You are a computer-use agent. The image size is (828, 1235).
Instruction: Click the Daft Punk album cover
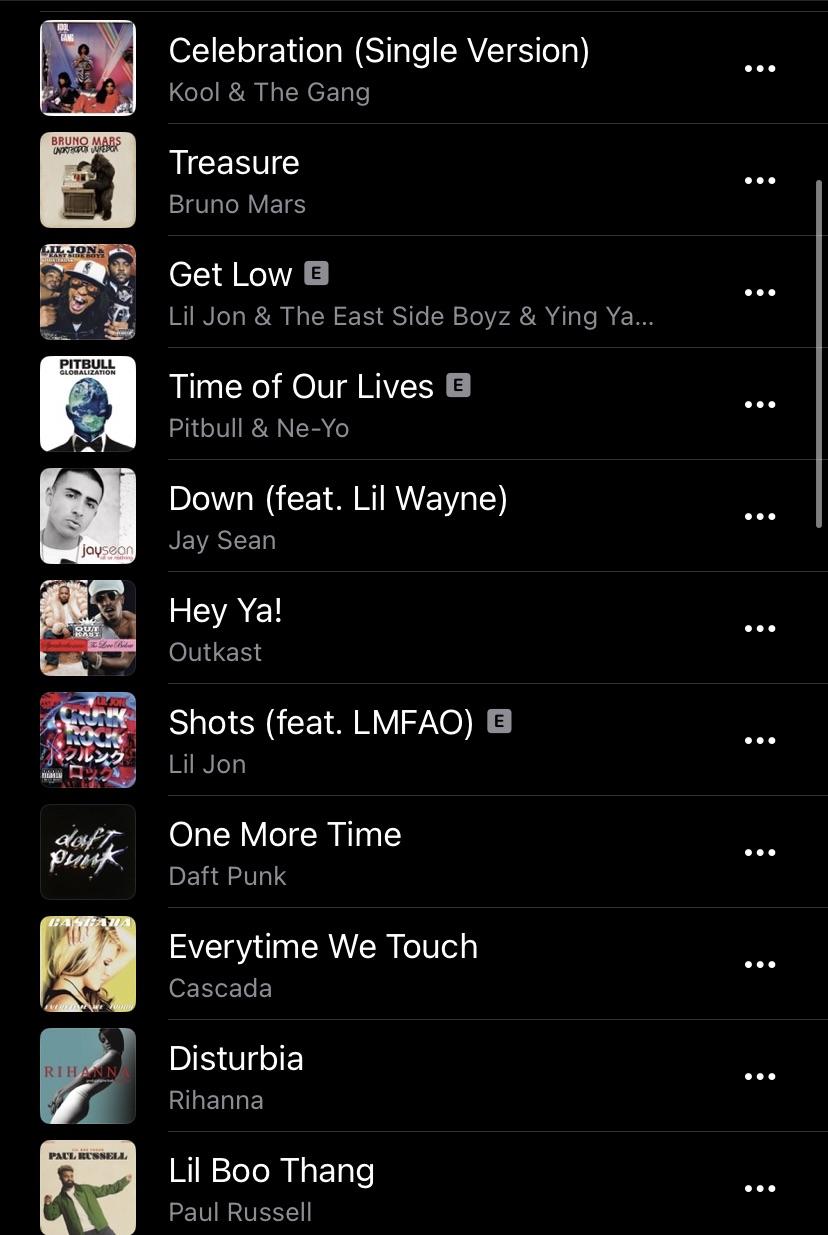coord(88,852)
